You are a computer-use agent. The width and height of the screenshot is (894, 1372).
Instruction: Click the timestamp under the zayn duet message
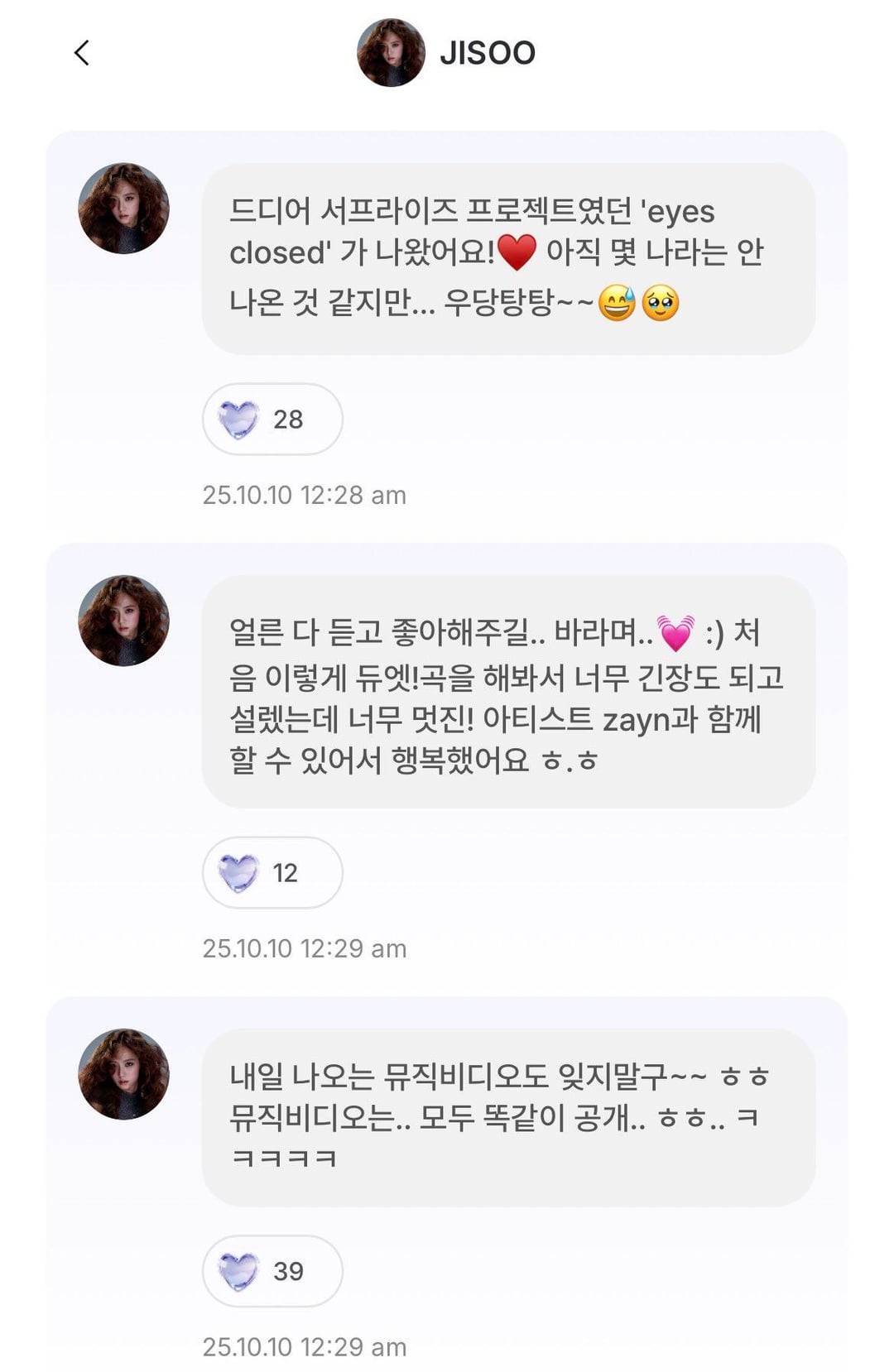pyautogui.click(x=306, y=949)
